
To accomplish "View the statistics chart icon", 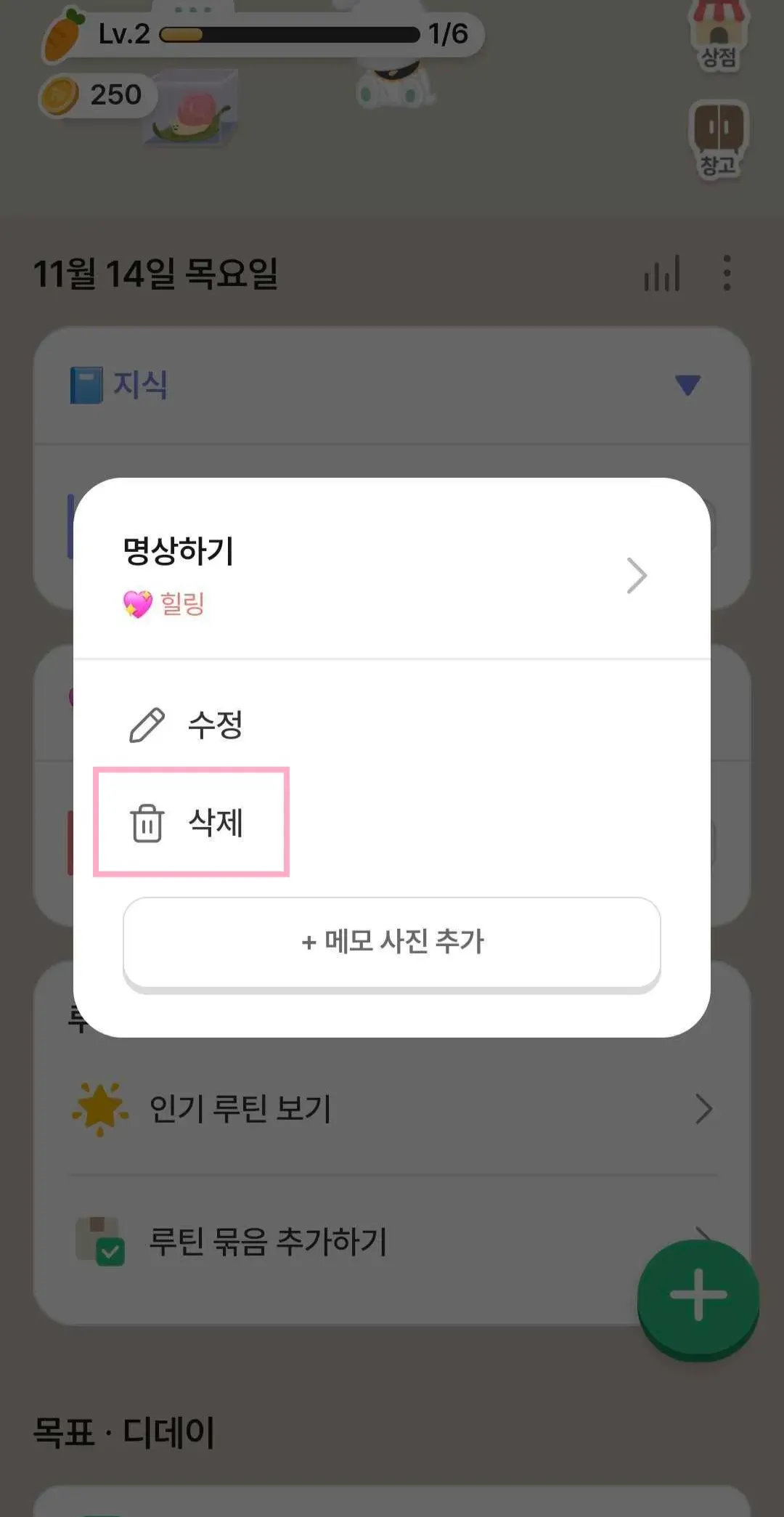I will [x=661, y=274].
